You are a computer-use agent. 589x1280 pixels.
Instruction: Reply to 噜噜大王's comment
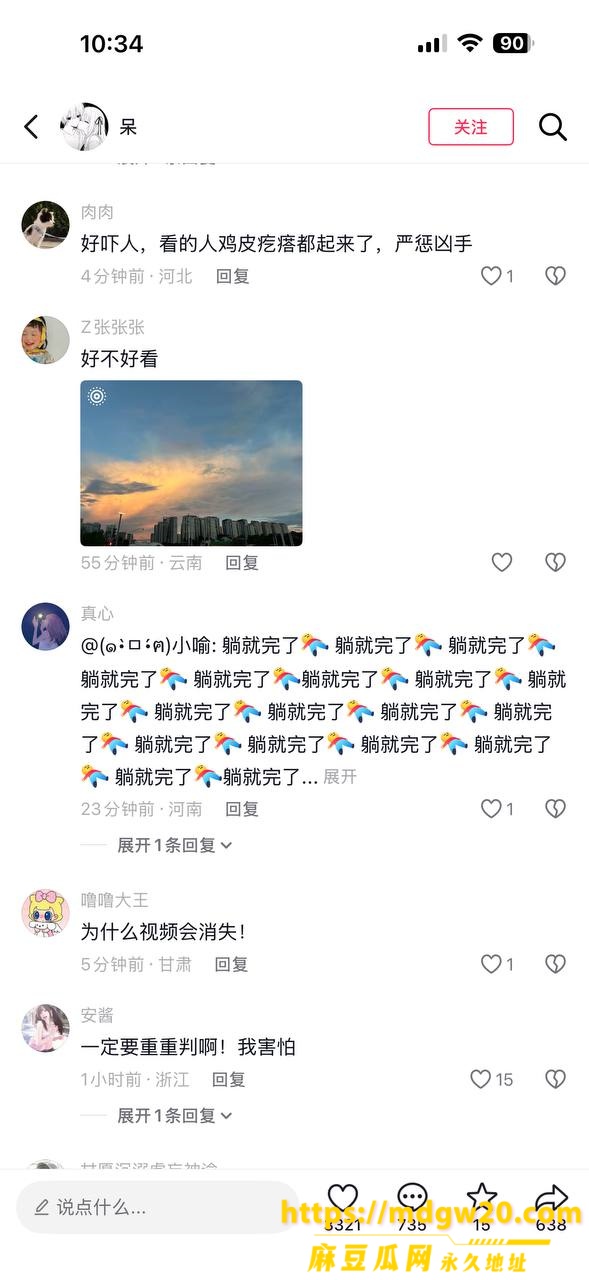(231, 964)
